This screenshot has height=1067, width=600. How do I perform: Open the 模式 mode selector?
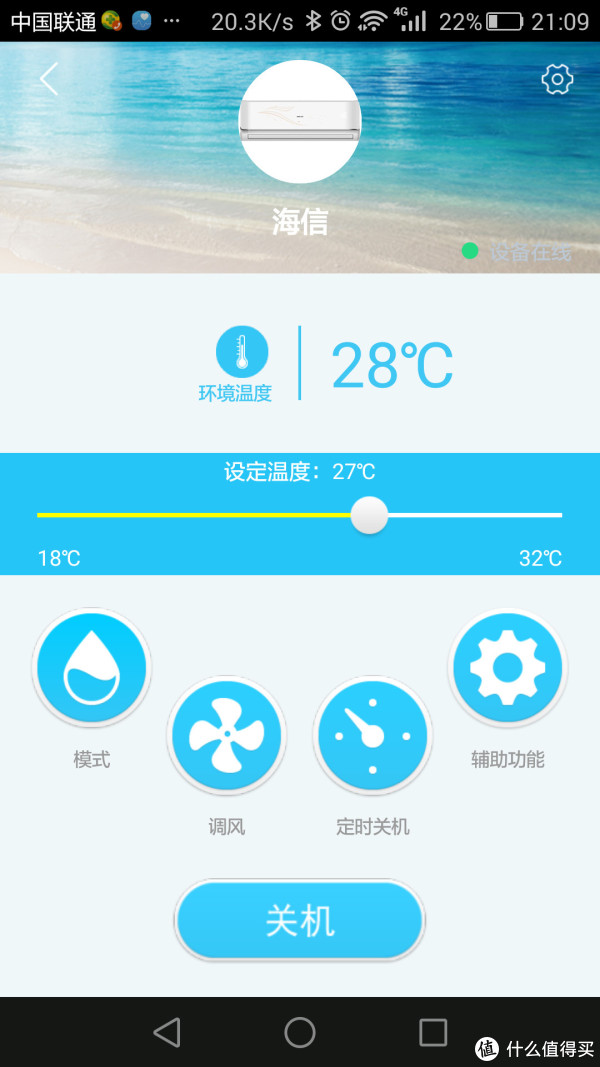click(92, 667)
